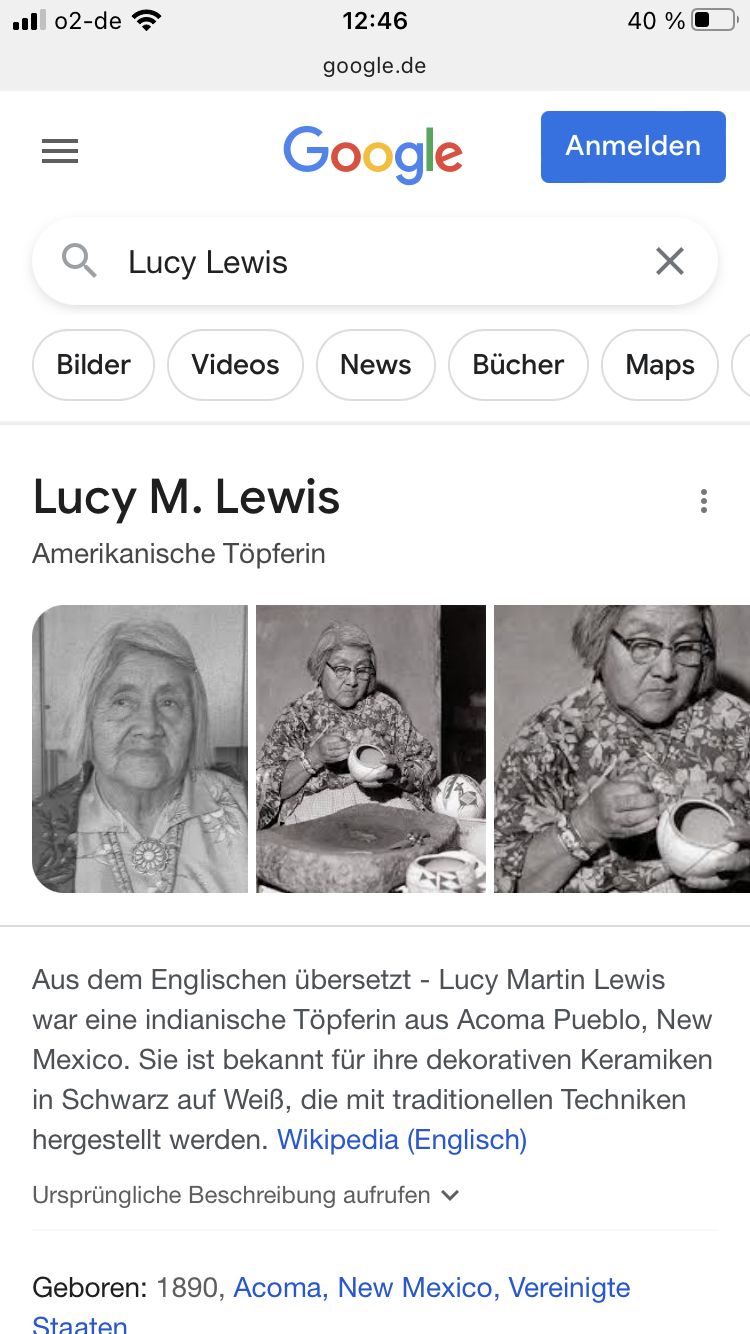Switch to the Bilder filter
750x1334 pixels.
(93, 365)
